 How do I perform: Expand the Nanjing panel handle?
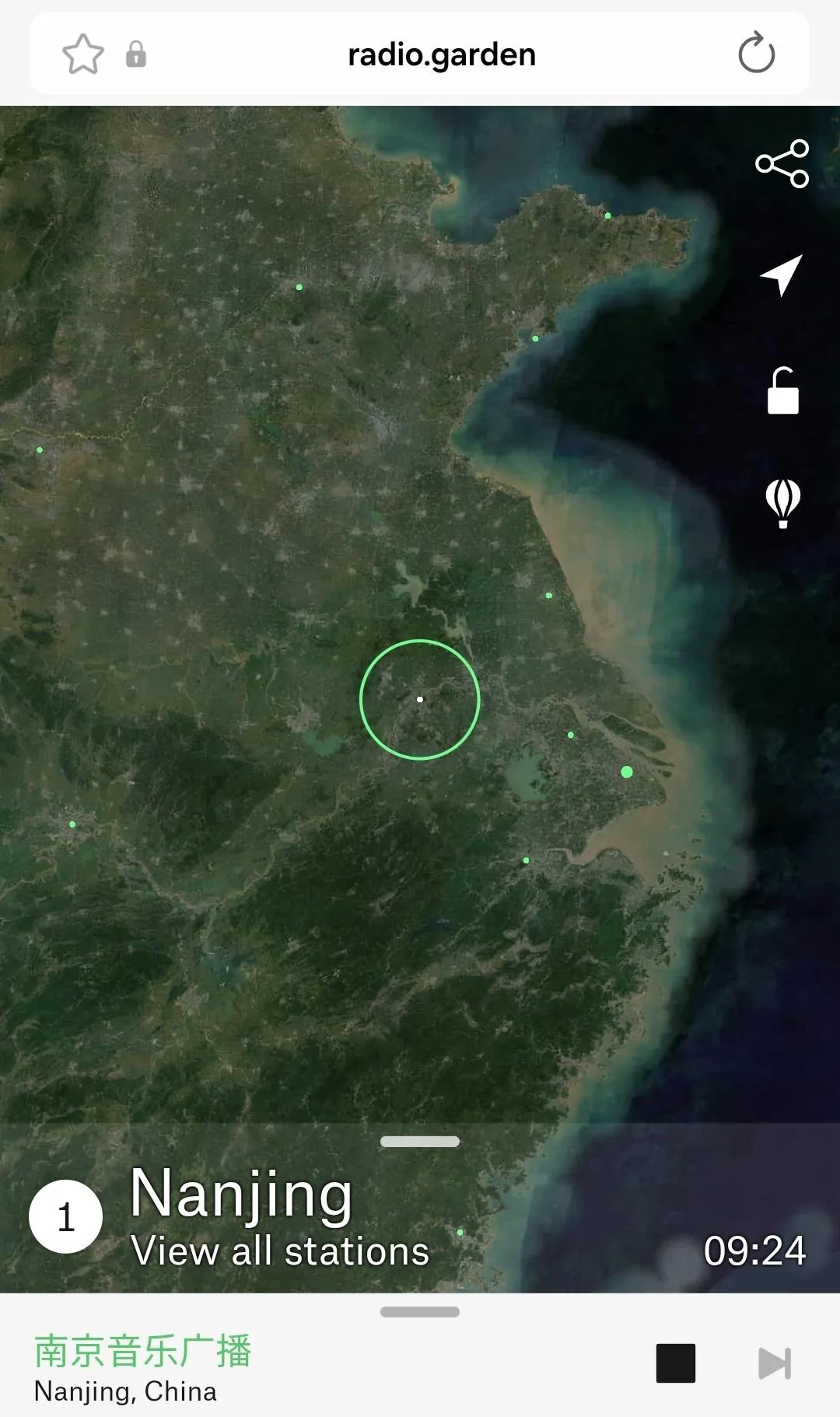click(420, 1142)
